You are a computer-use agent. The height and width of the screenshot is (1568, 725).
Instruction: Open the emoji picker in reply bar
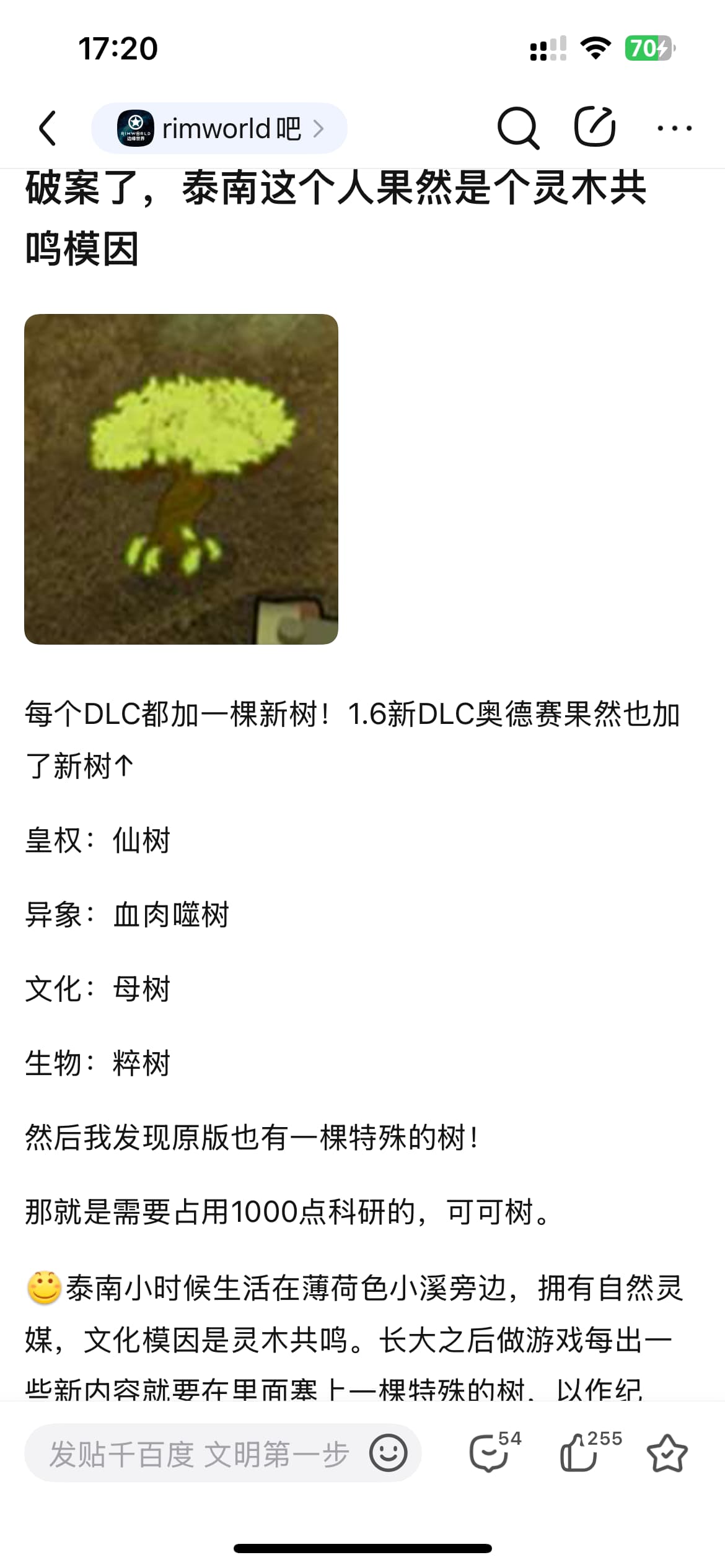point(389,1453)
